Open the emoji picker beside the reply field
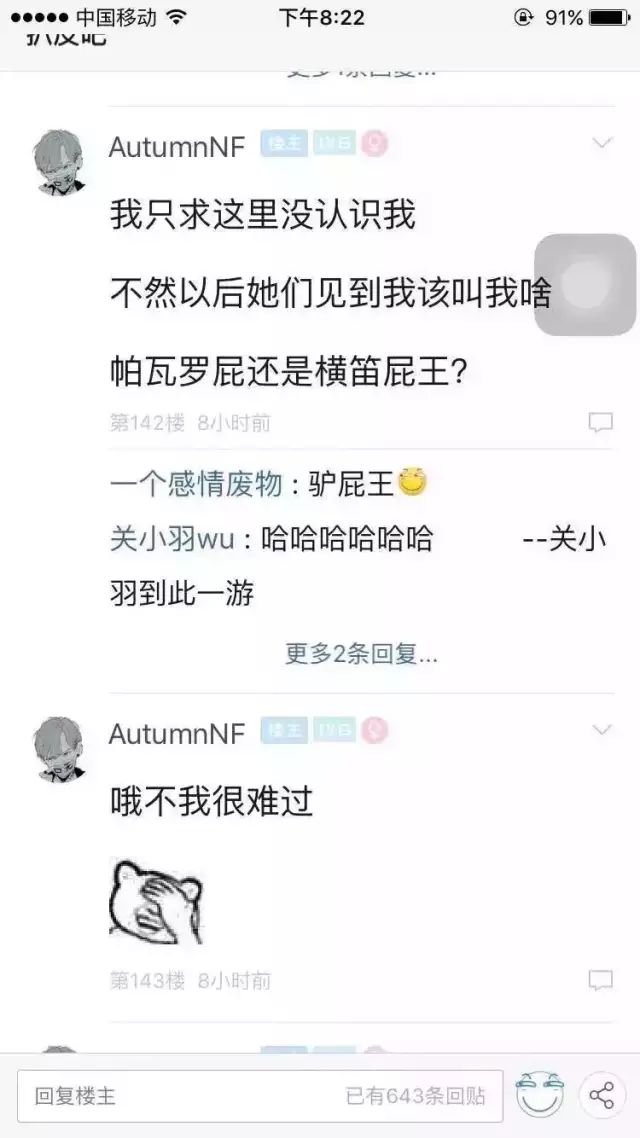The image size is (640, 1138). (539, 1095)
